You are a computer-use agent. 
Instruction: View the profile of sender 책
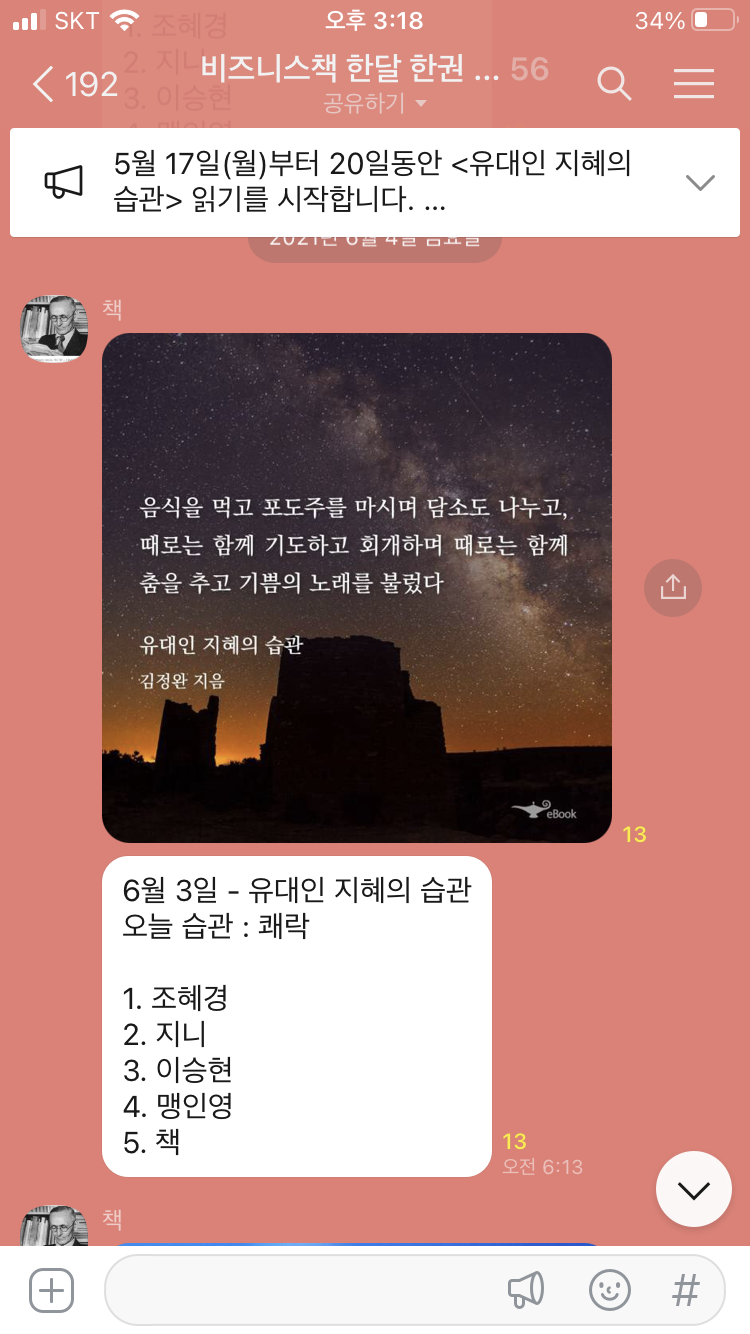click(x=55, y=329)
